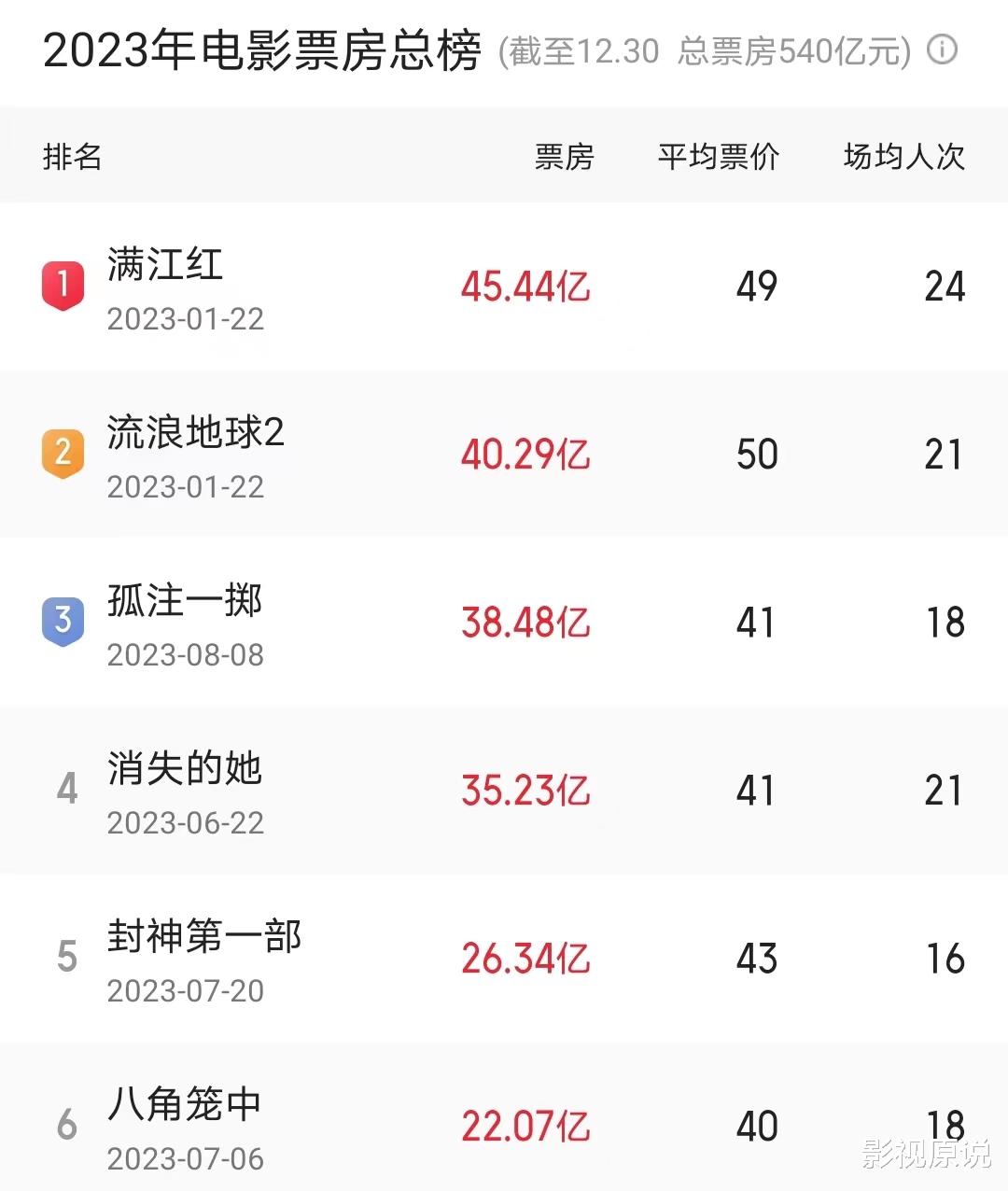
Task: Open the movie 孤注一掷 link
Action: [183, 602]
